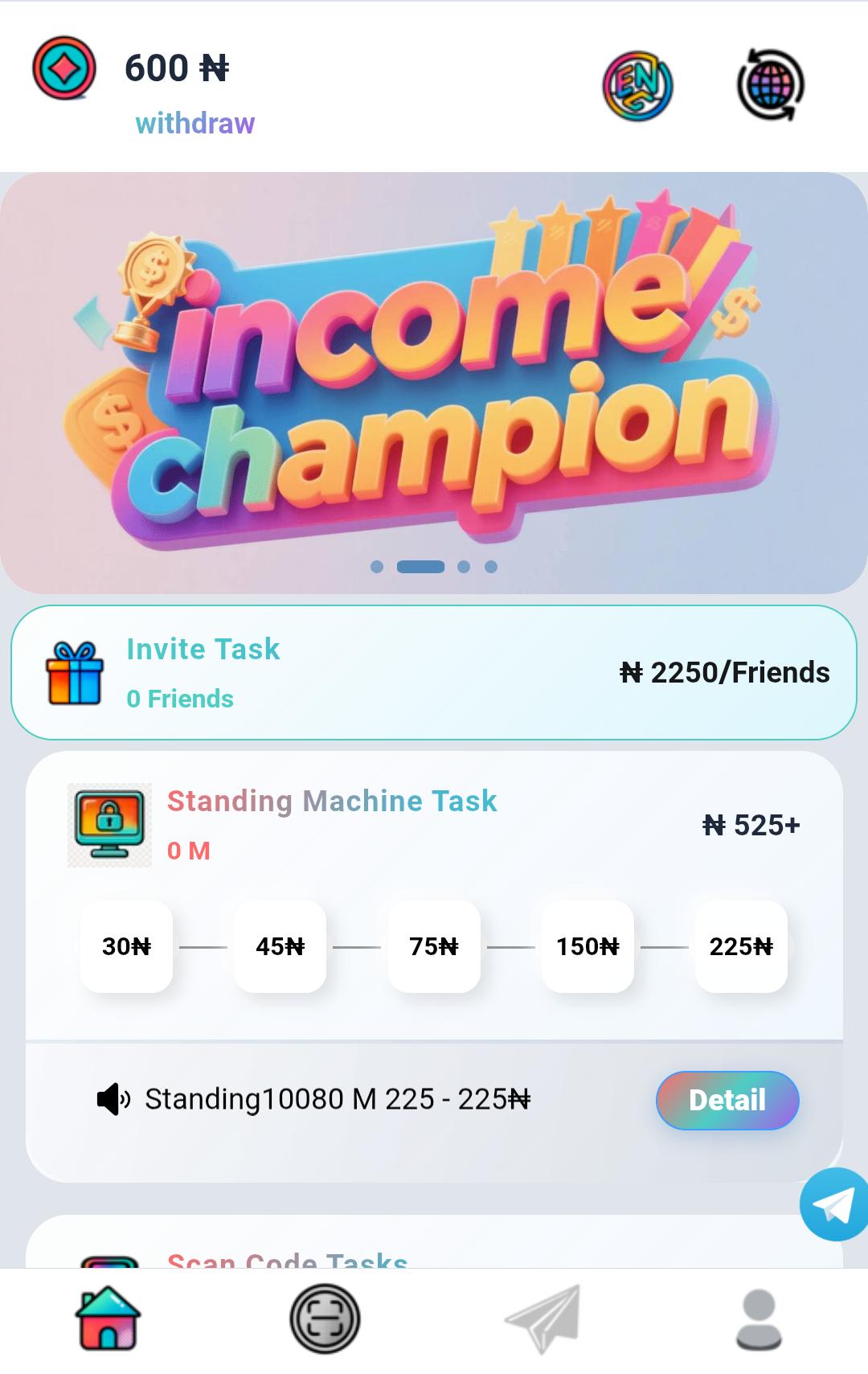Open the floating Telegram button
868x1374 pixels.
[x=833, y=1204]
